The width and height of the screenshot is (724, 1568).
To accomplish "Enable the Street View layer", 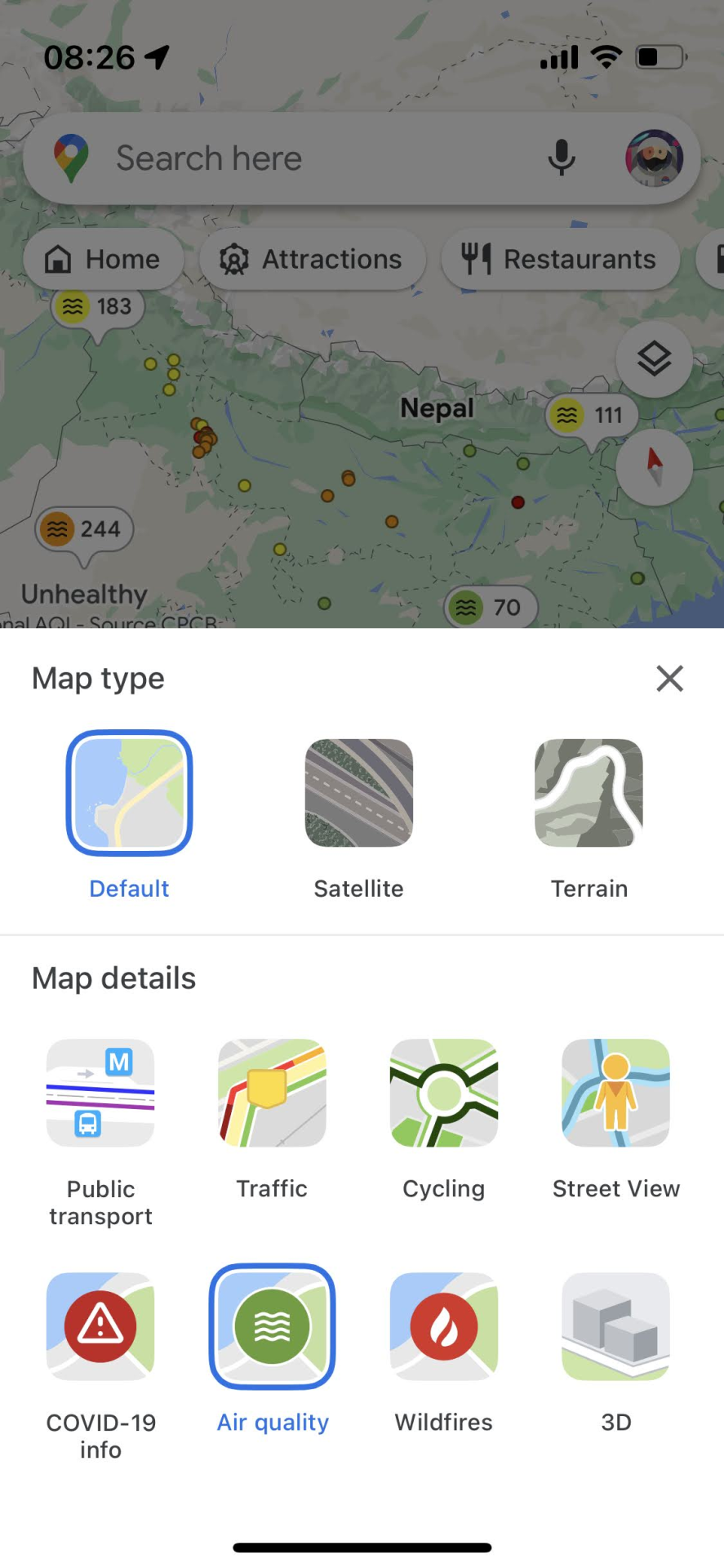I will [615, 1093].
